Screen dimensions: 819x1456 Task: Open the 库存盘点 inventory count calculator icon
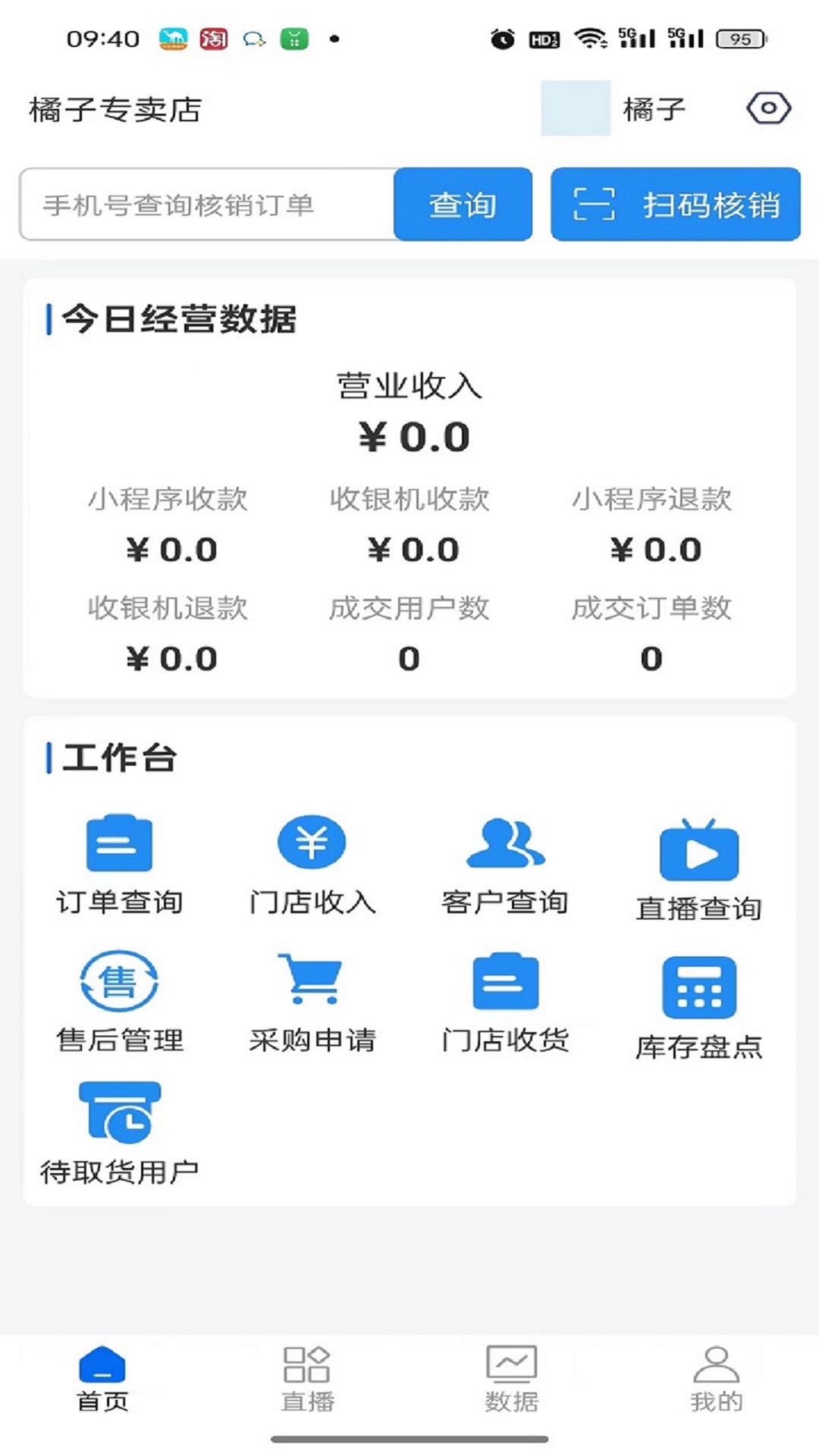pyautogui.click(x=698, y=990)
